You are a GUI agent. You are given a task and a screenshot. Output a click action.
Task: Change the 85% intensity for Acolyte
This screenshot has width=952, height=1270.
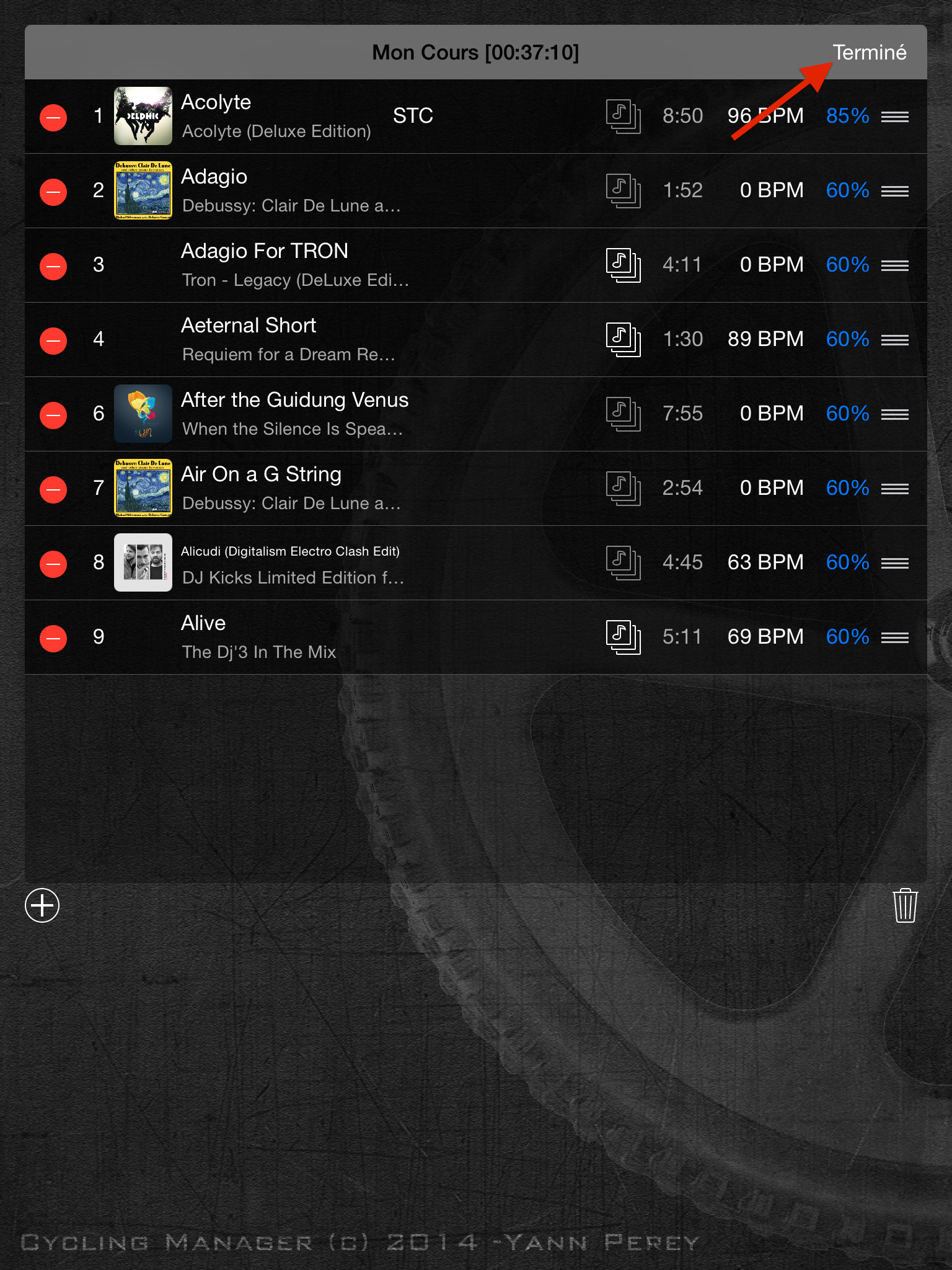pyautogui.click(x=847, y=116)
